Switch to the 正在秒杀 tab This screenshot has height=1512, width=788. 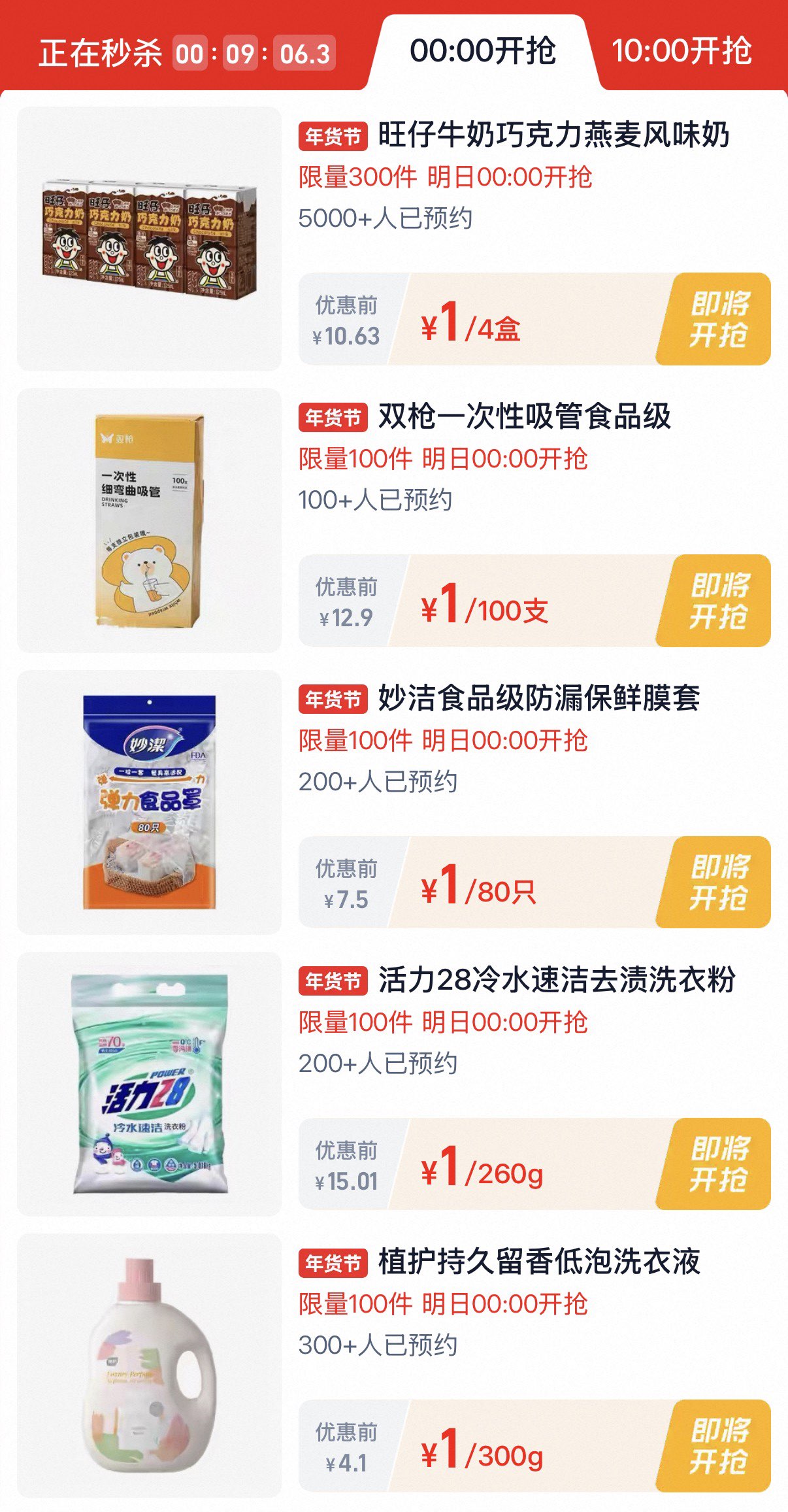(x=101, y=52)
